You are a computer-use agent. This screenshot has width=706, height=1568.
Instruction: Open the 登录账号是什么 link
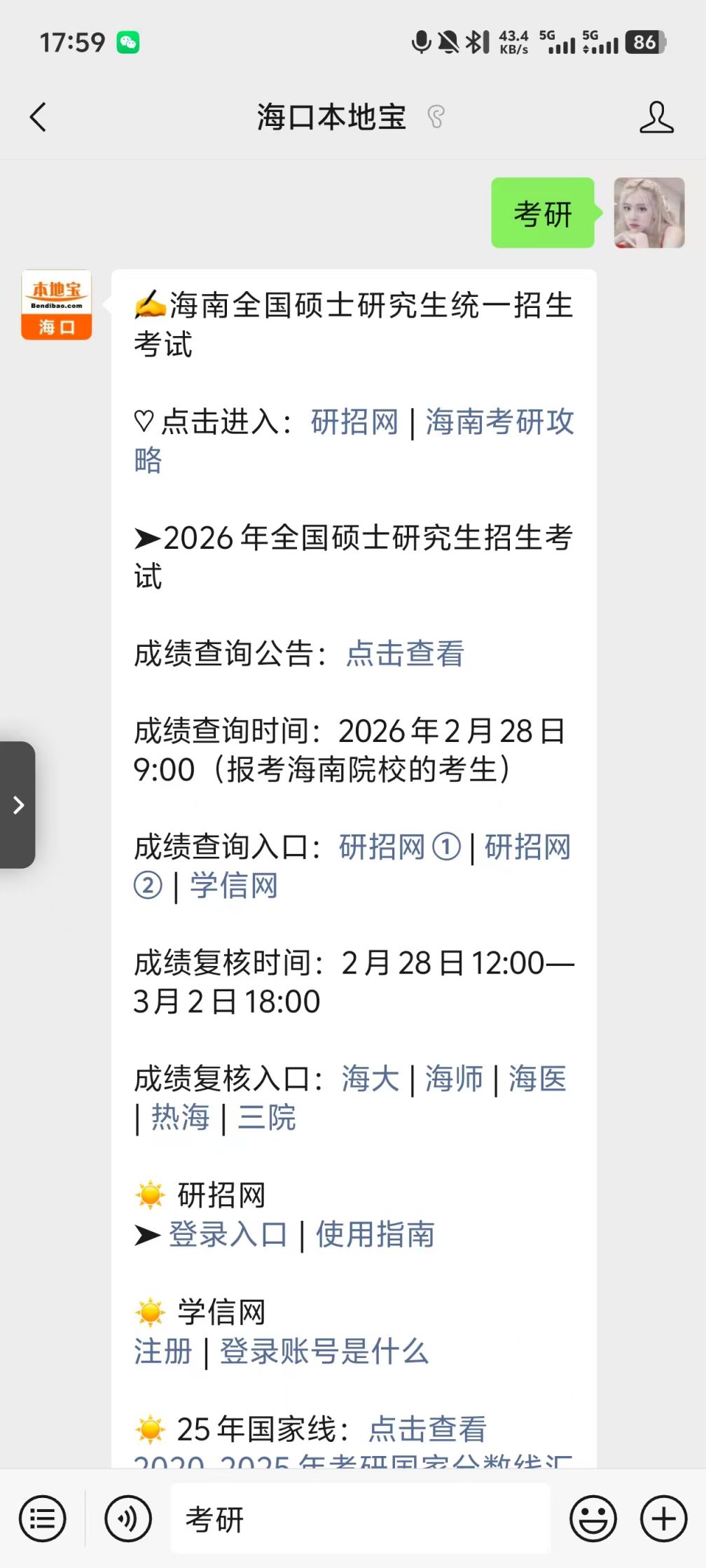coord(324,1351)
